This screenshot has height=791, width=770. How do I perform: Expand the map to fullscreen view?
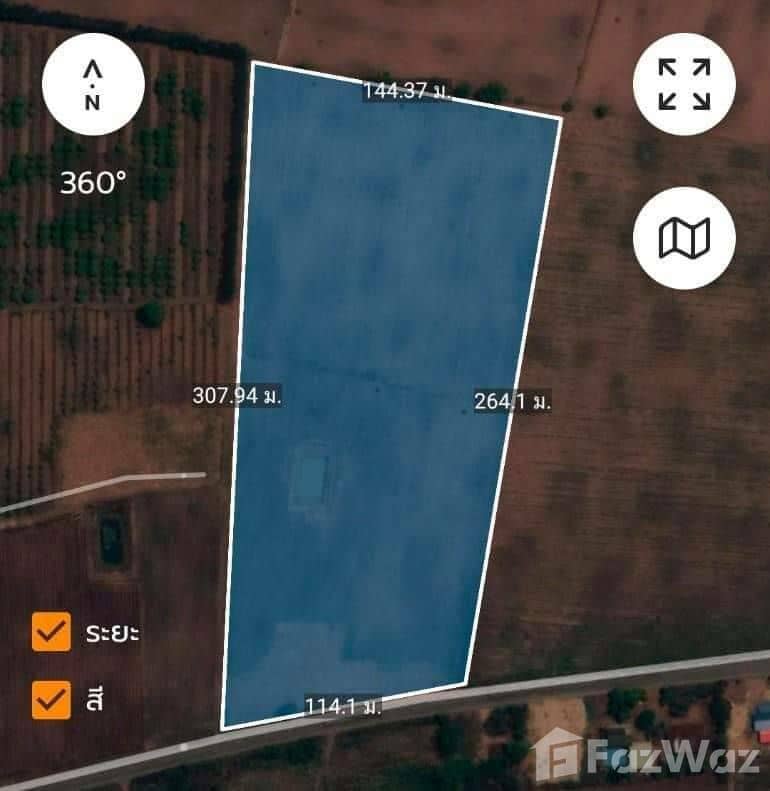click(685, 85)
